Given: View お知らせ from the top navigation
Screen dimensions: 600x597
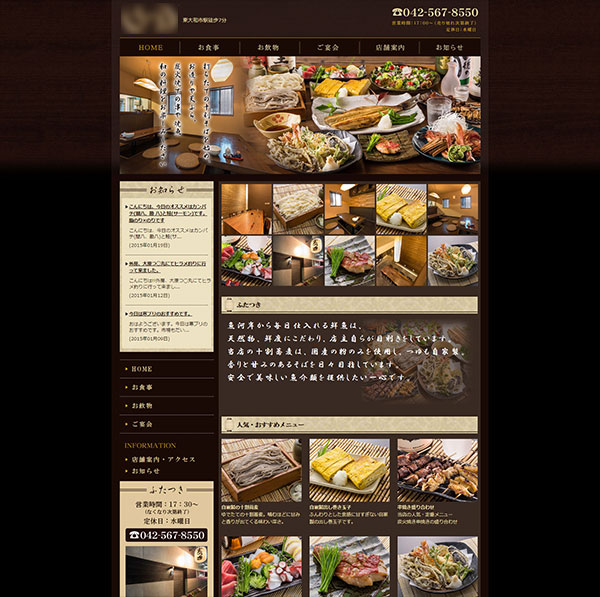Looking at the screenshot, I should 449,47.
